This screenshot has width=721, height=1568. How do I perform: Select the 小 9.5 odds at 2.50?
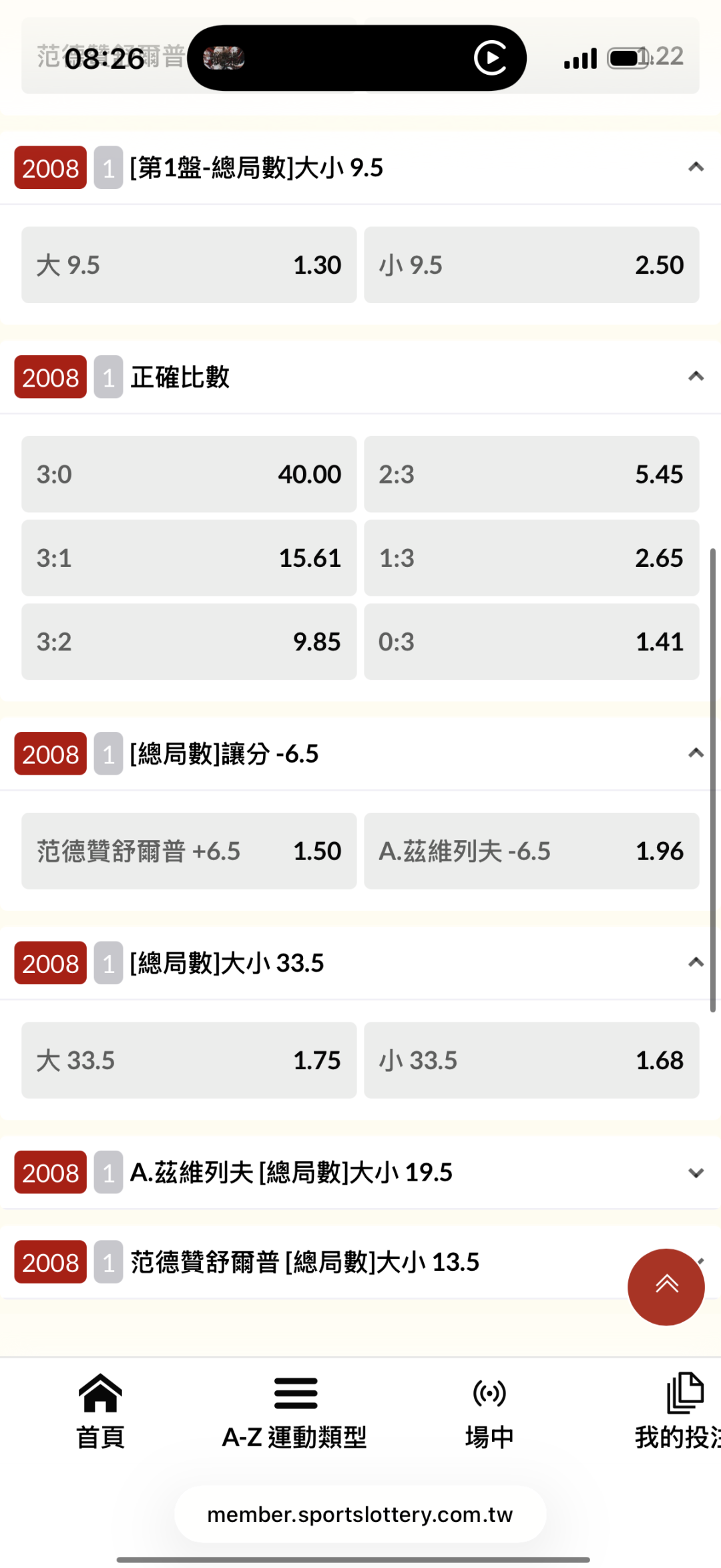point(531,265)
